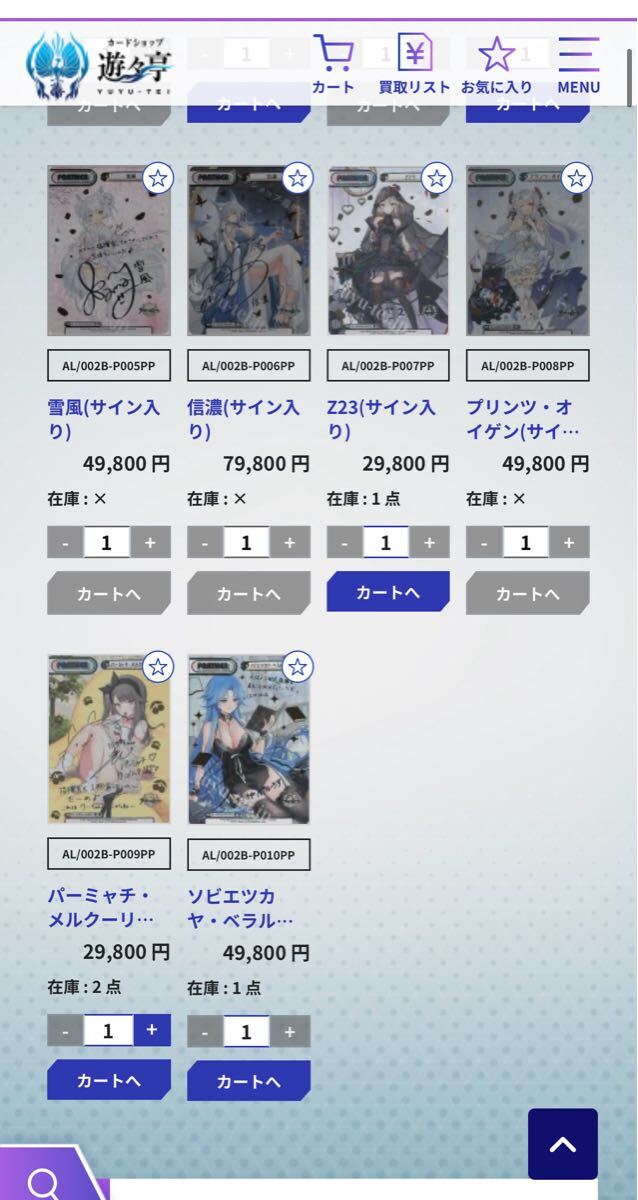Viewport: 638px width, 1200px height.
Task: Add Z23(サイン入り) to the cart
Action: (388, 592)
